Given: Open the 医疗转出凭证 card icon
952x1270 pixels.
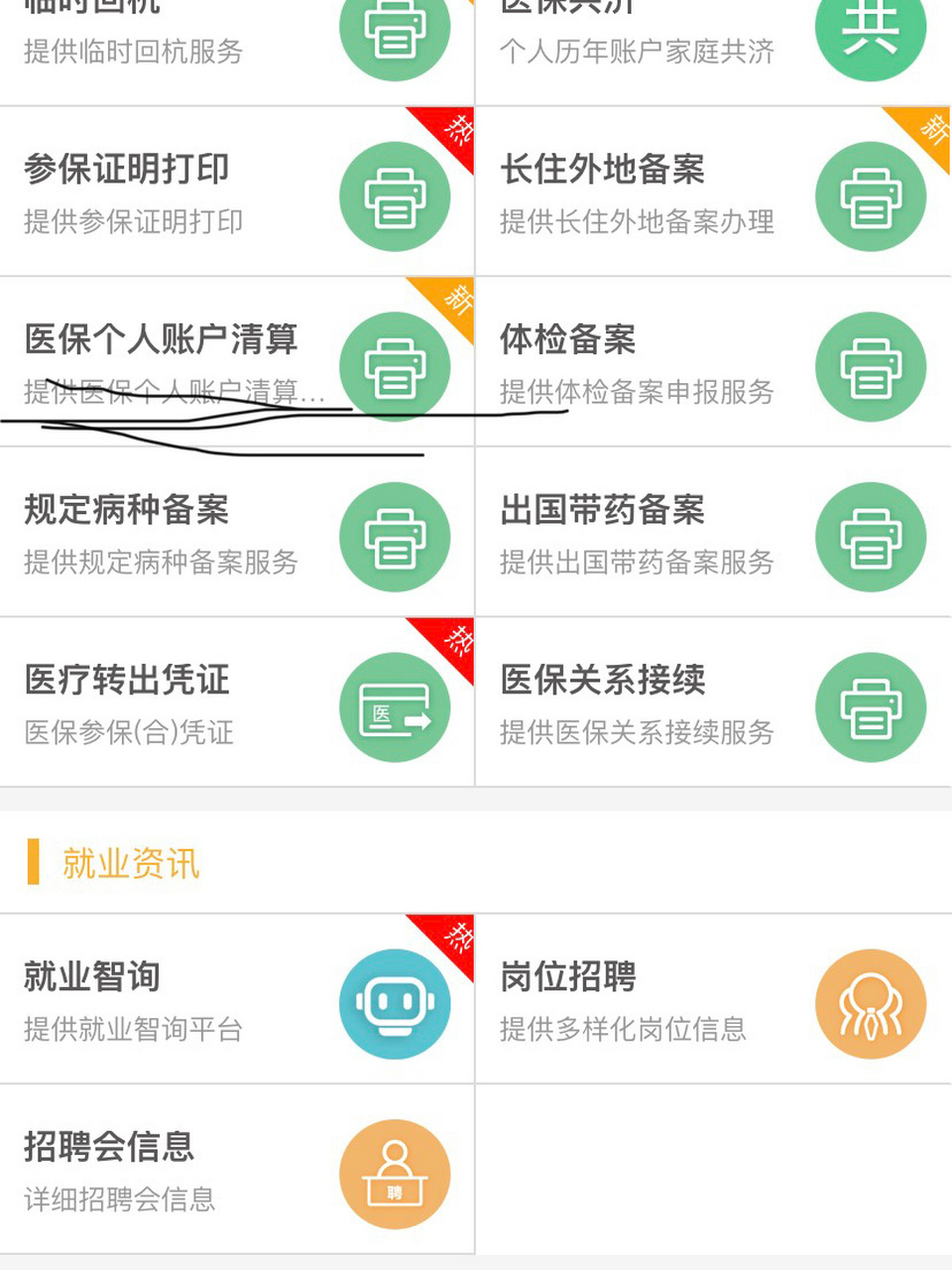Looking at the screenshot, I should click(x=395, y=706).
